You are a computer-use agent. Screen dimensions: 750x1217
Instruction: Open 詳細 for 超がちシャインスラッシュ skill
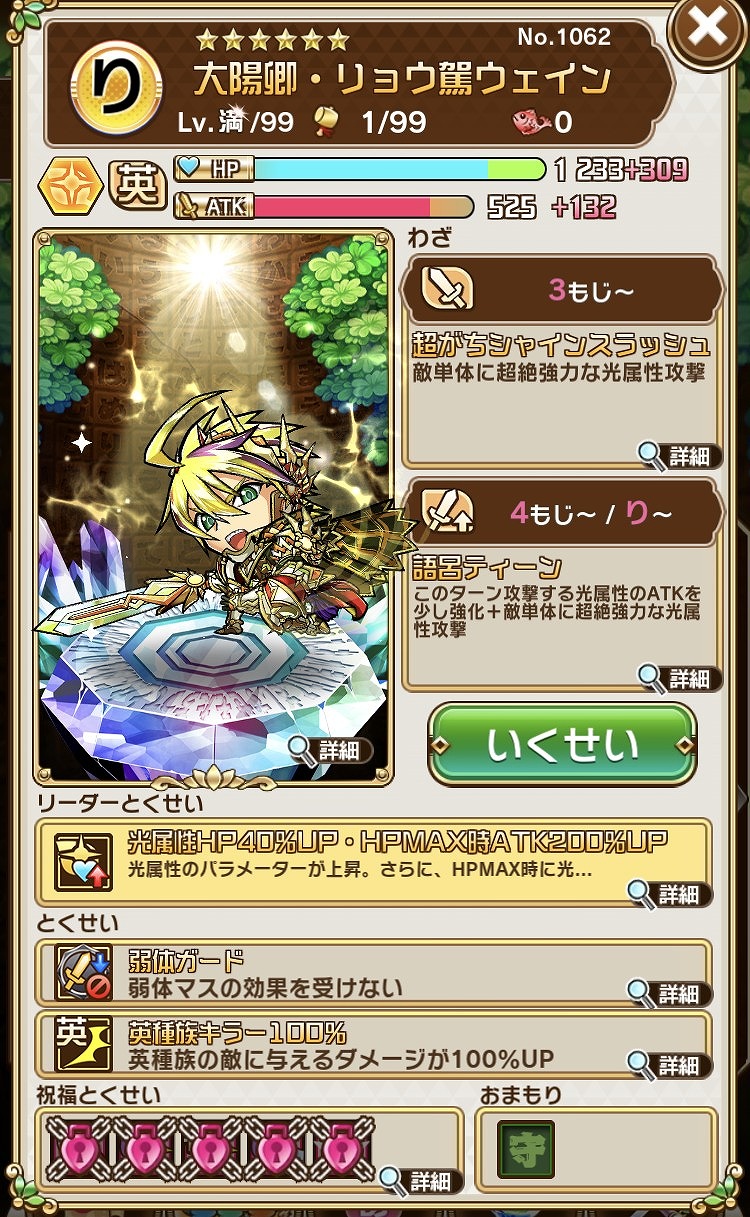coord(679,456)
